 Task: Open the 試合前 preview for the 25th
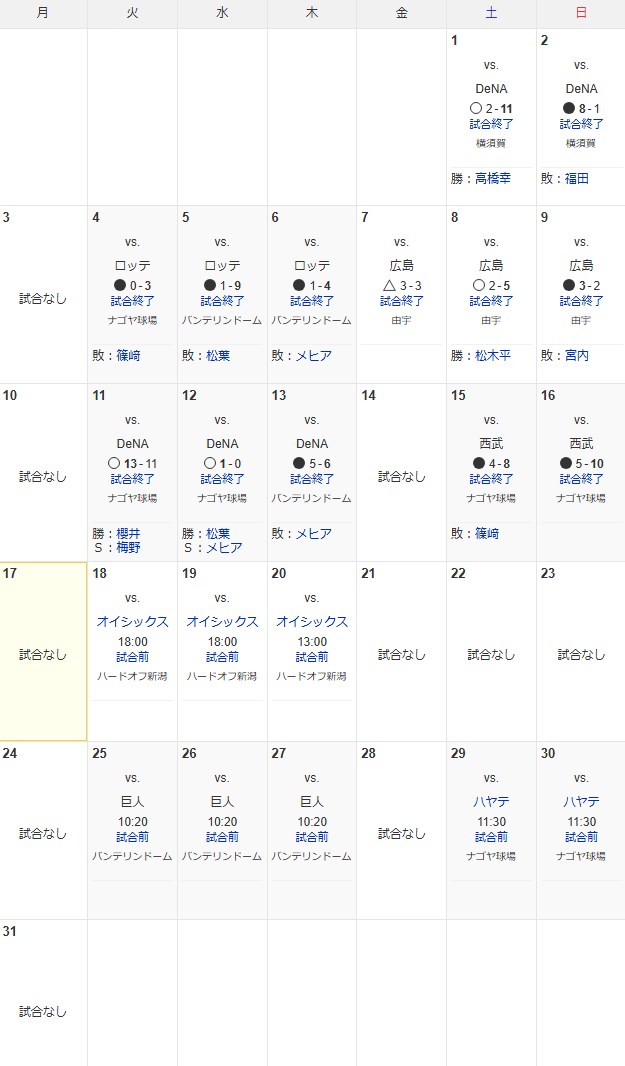point(132,837)
